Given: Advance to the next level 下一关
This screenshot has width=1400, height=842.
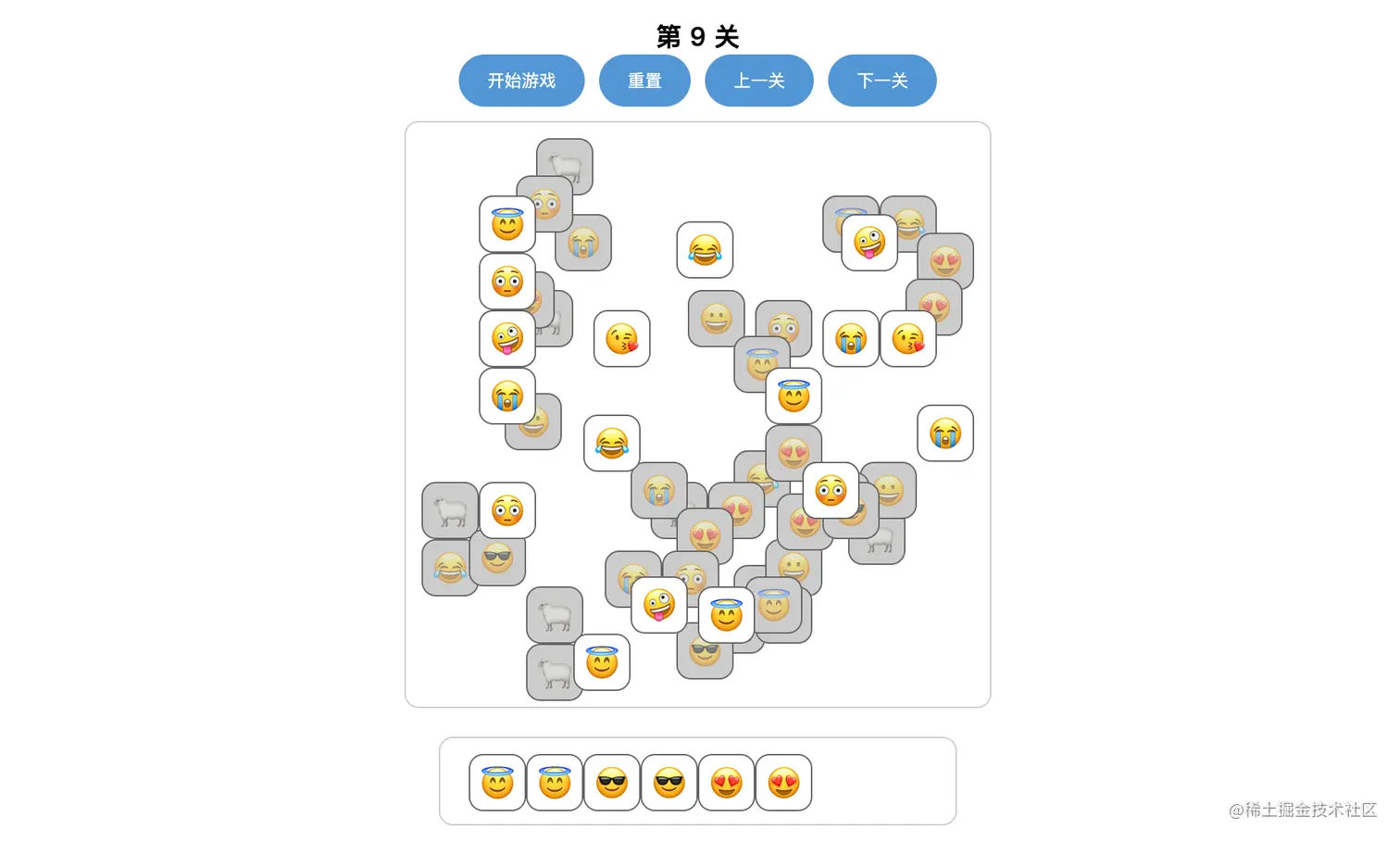Looking at the screenshot, I should point(881,81).
